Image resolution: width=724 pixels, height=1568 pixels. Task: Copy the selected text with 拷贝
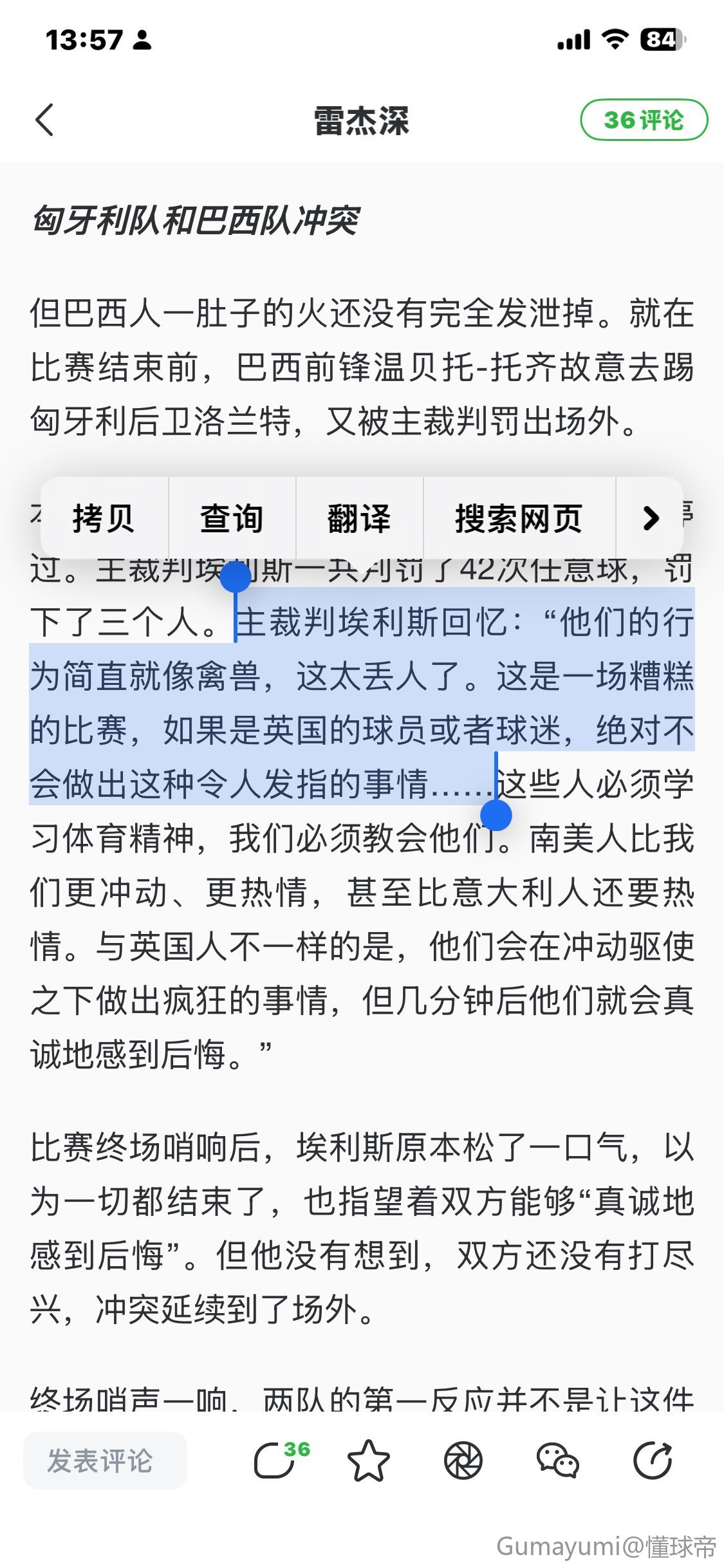click(104, 519)
